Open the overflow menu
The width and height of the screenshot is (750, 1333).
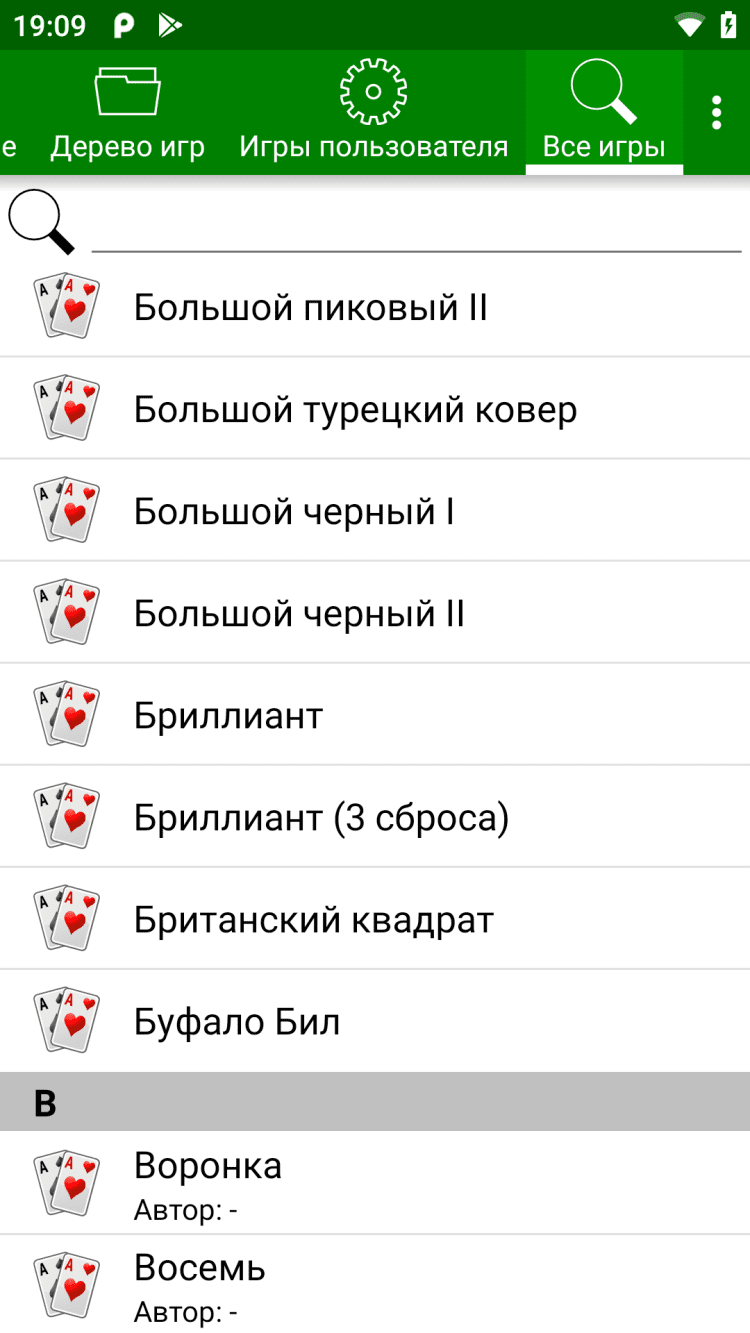[716, 113]
